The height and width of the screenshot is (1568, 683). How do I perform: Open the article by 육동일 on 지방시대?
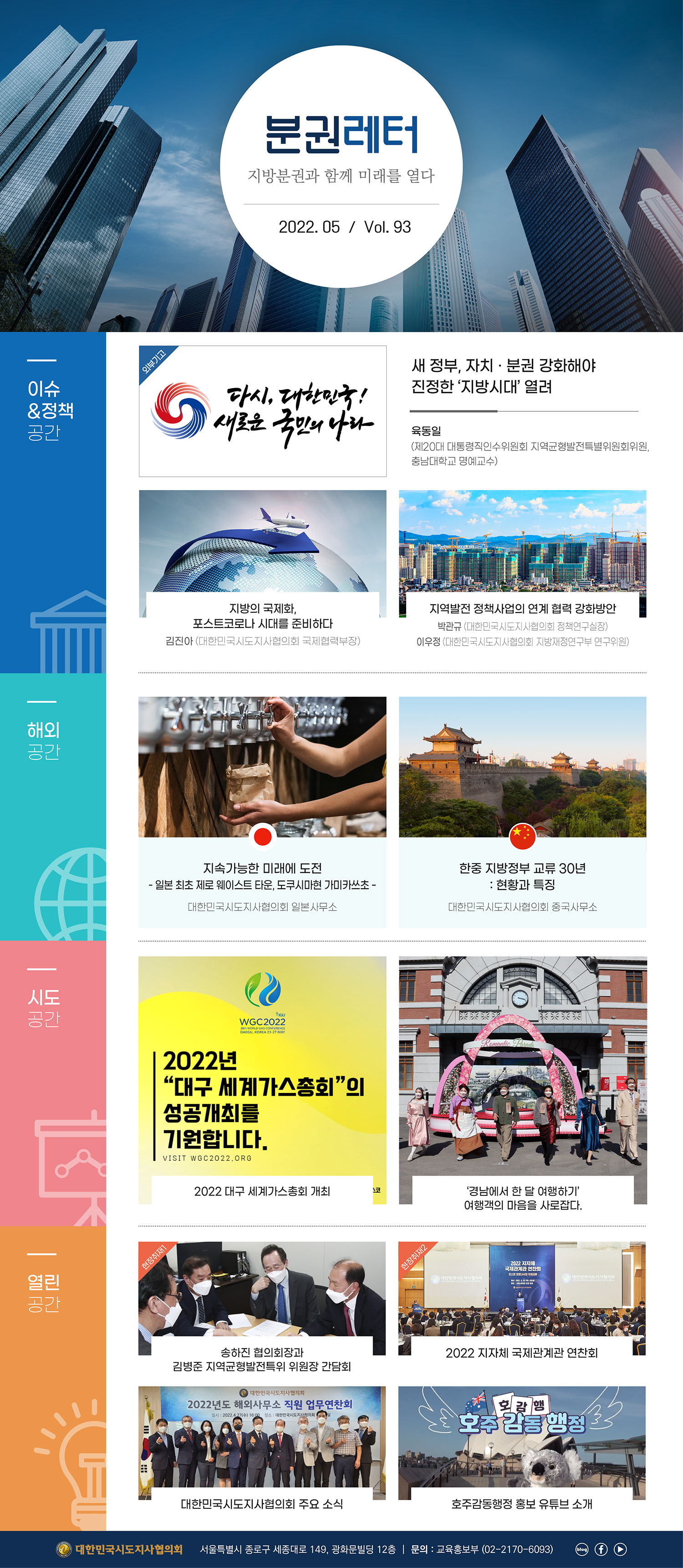(x=503, y=375)
